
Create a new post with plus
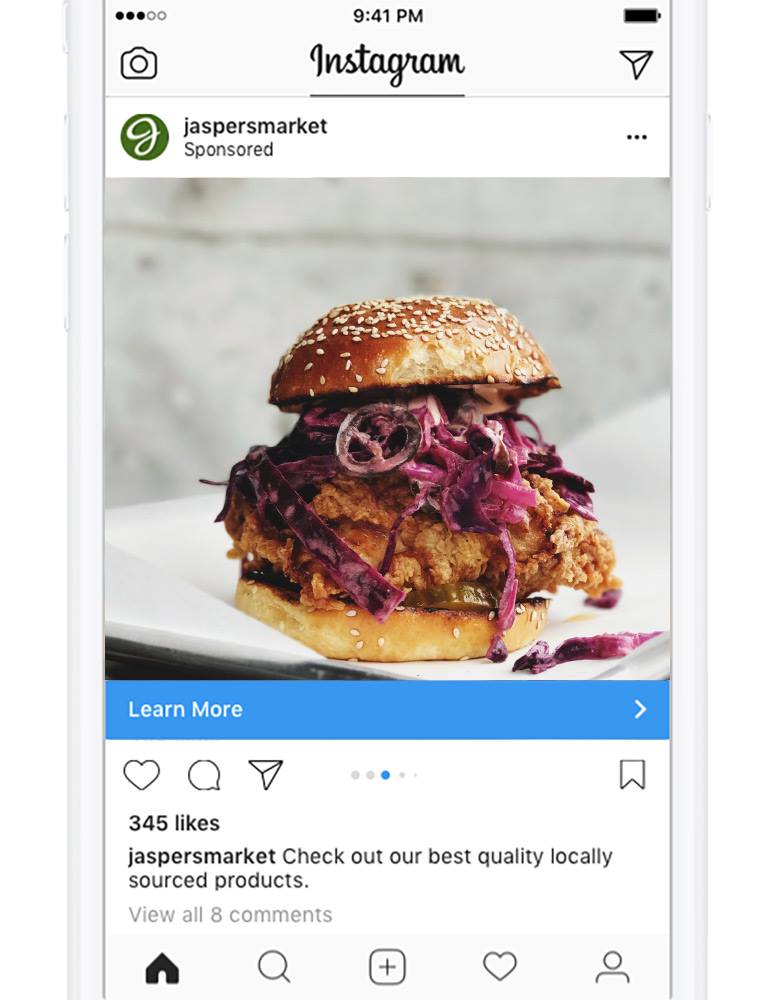point(387,967)
